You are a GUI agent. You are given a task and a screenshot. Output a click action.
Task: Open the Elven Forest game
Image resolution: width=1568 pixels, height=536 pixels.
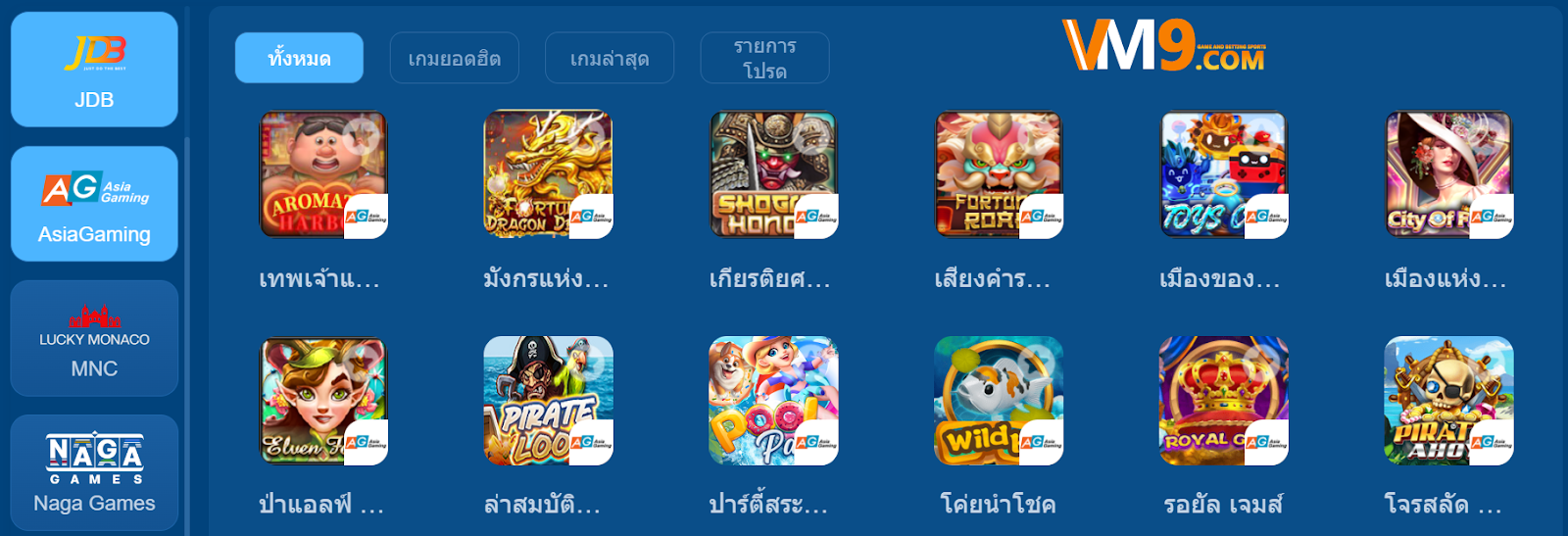point(323,401)
